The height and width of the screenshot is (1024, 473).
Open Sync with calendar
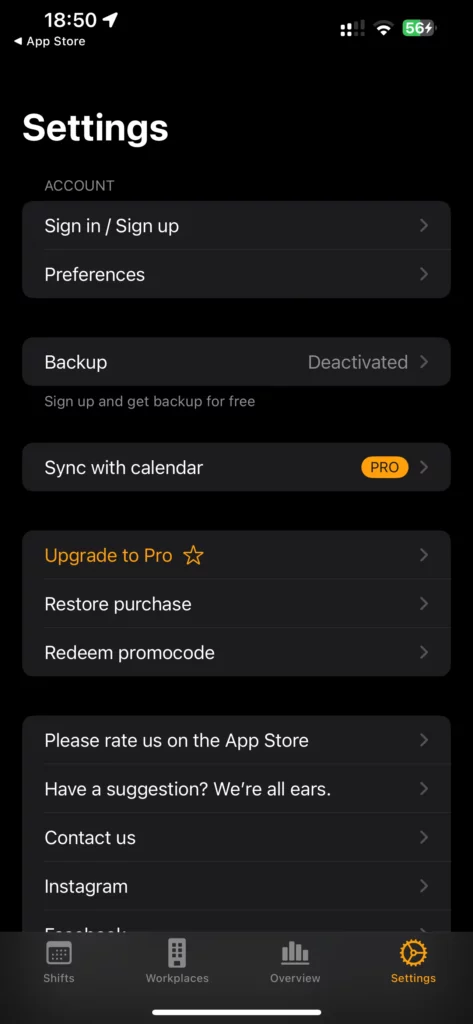pyautogui.click(x=236, y=467)
